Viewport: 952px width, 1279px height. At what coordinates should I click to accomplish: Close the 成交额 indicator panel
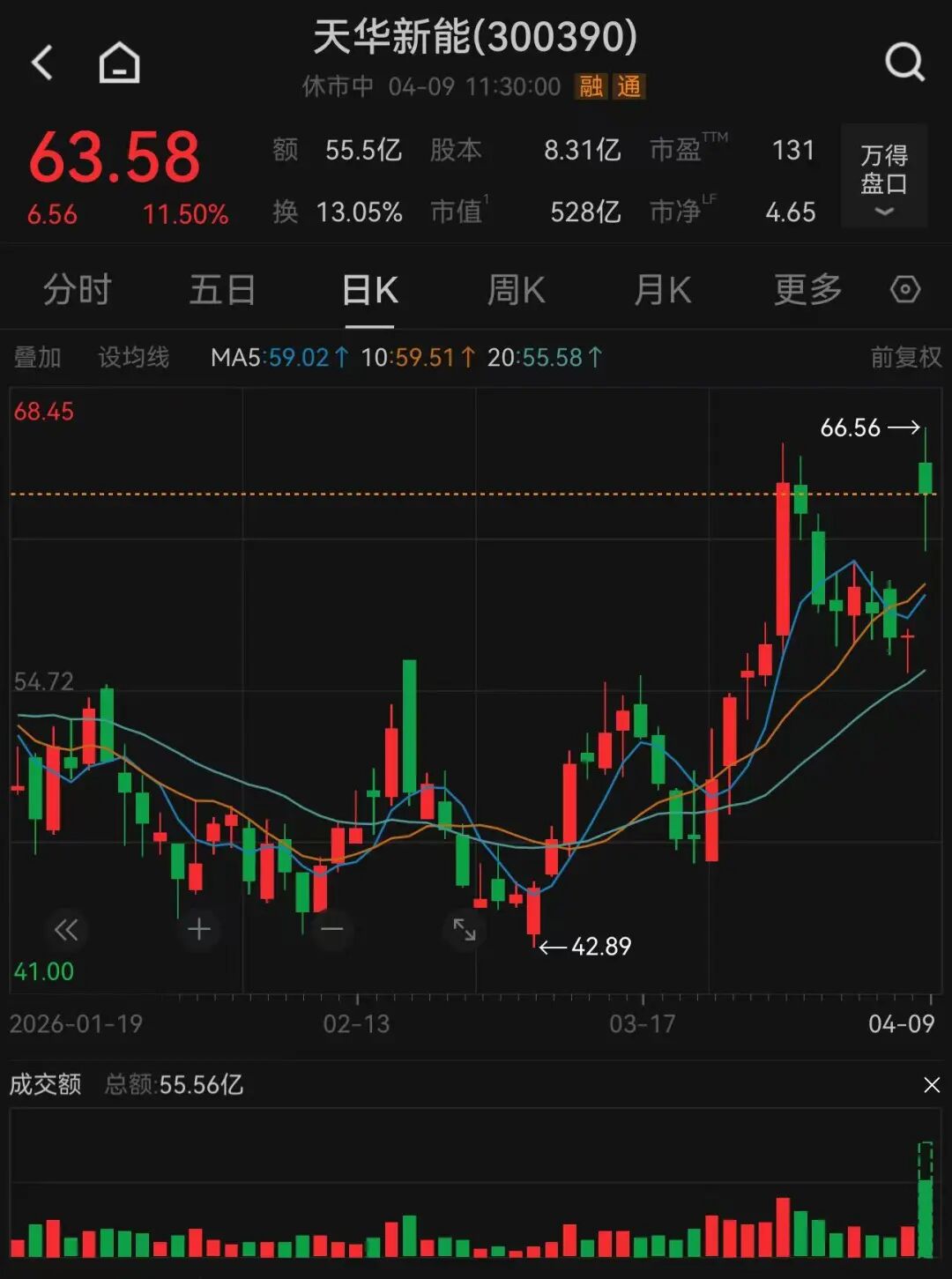[x=931, y=1085]
